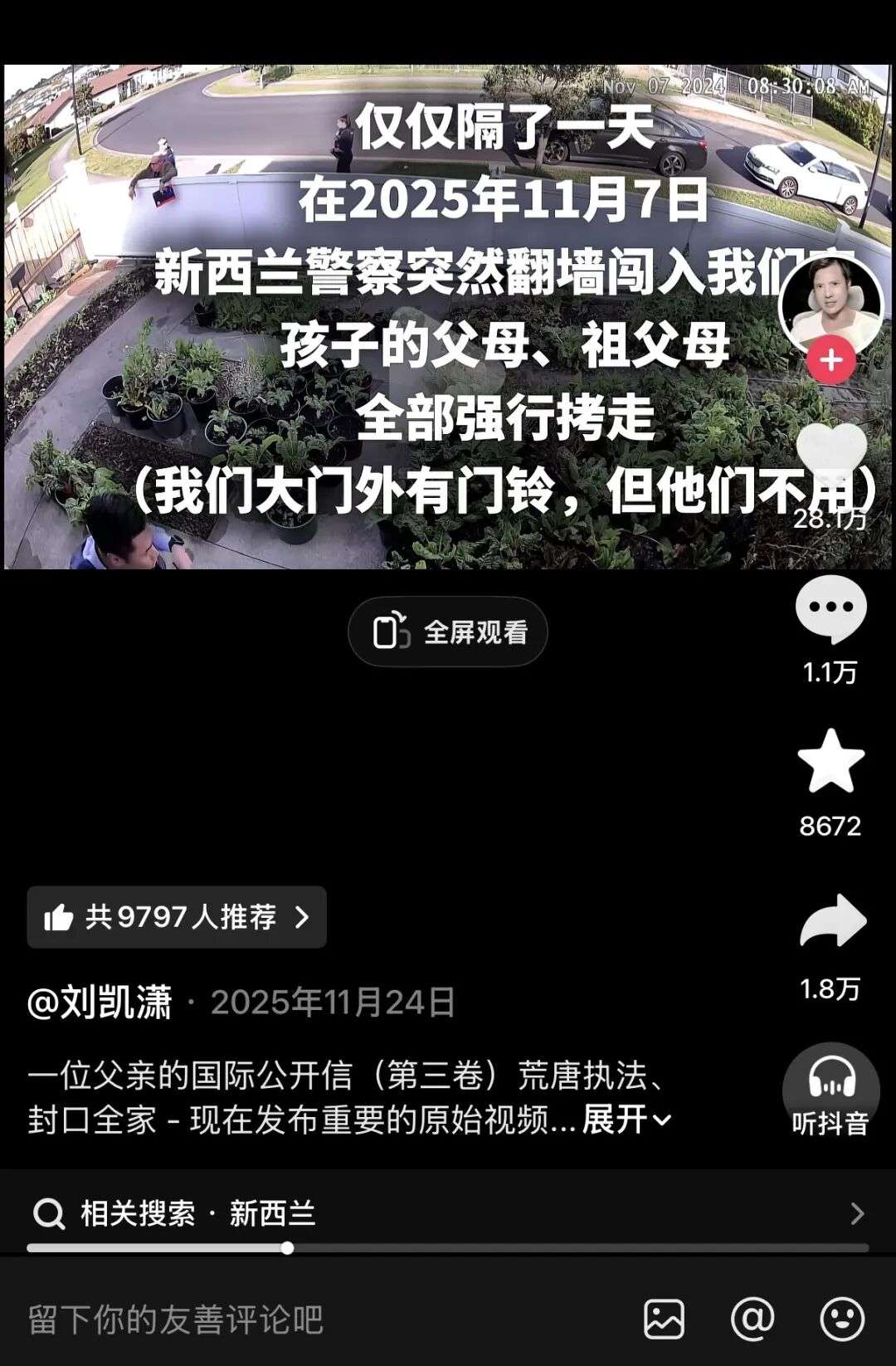Viewport: 896px width, 1366px height.
Task: Switch to fullscreen with 全屏观看
Action: pos(448,632)
